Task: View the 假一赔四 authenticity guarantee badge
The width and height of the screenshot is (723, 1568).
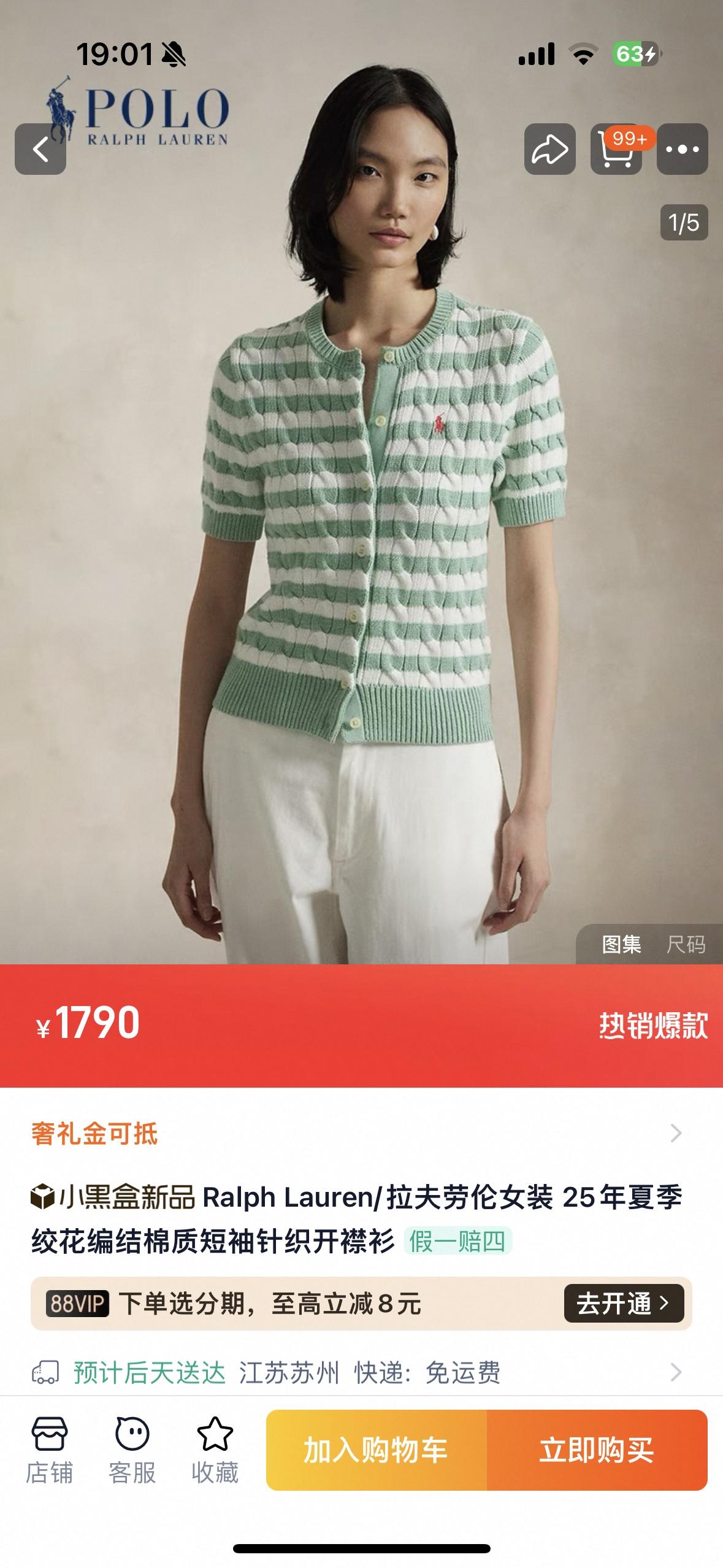Action: (457, 1241)
